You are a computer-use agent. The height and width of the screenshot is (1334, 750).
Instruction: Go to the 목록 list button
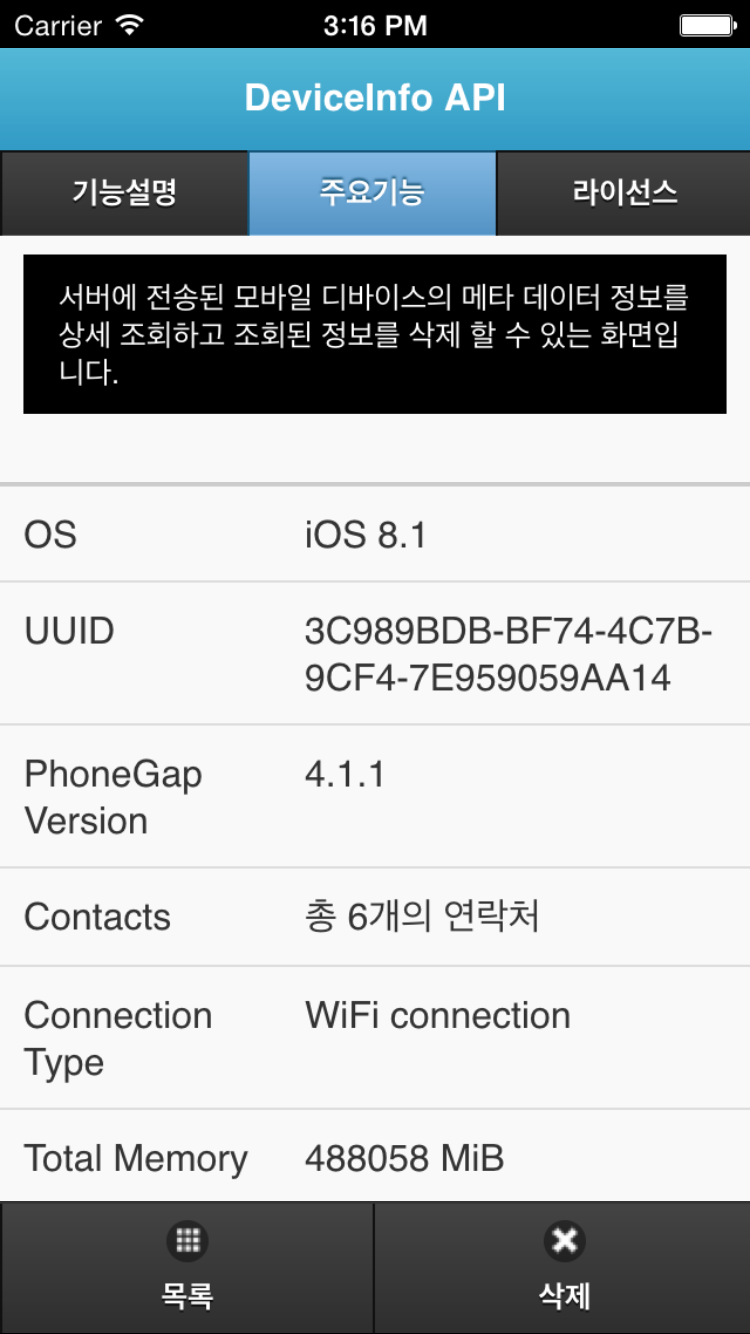(187, 1268)
